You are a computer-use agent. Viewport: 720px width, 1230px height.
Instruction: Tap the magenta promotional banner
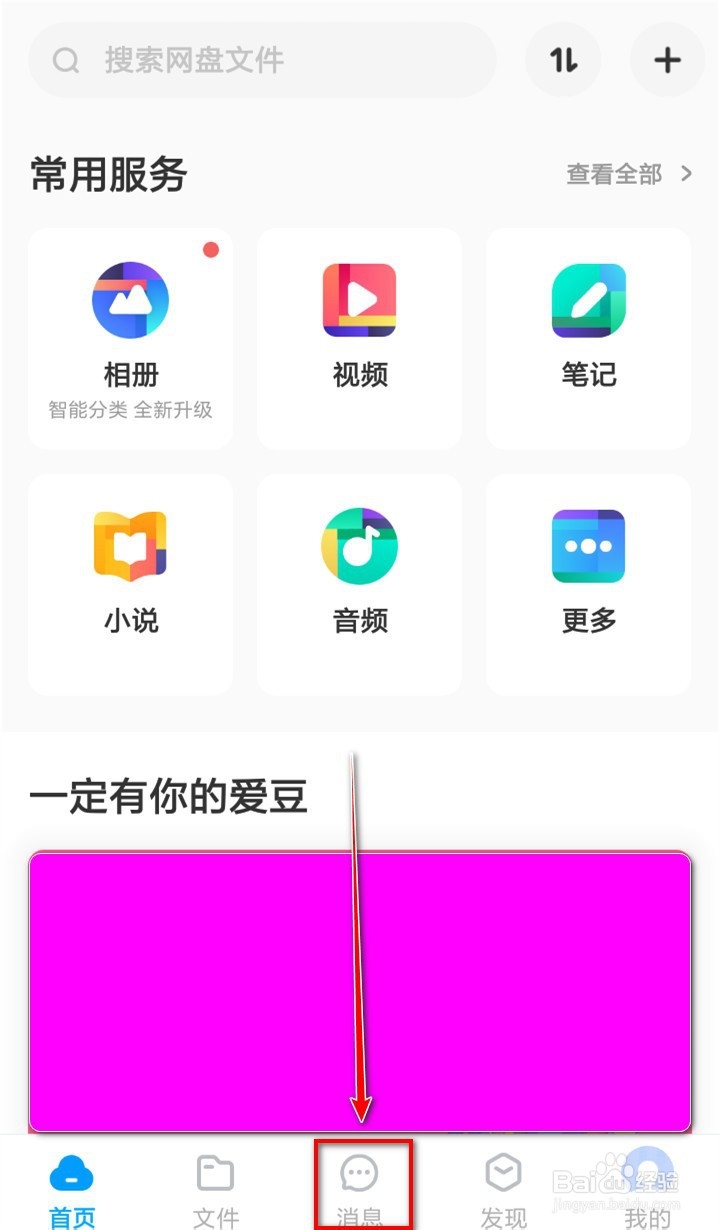[x=360, y=990]
